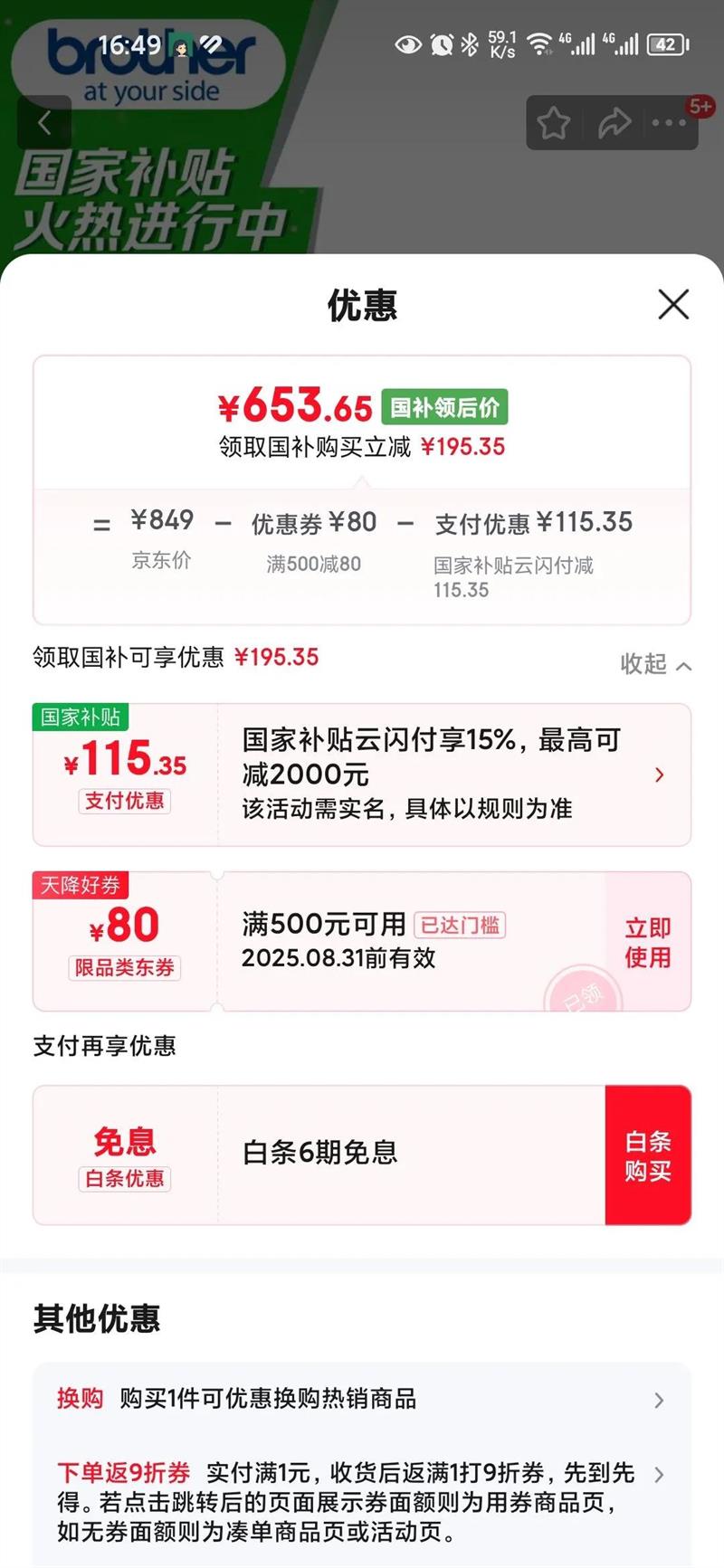Tap 立即使用 on the ¥80 coupon
Screen dimensions: 724x1568
pos(647,942)
